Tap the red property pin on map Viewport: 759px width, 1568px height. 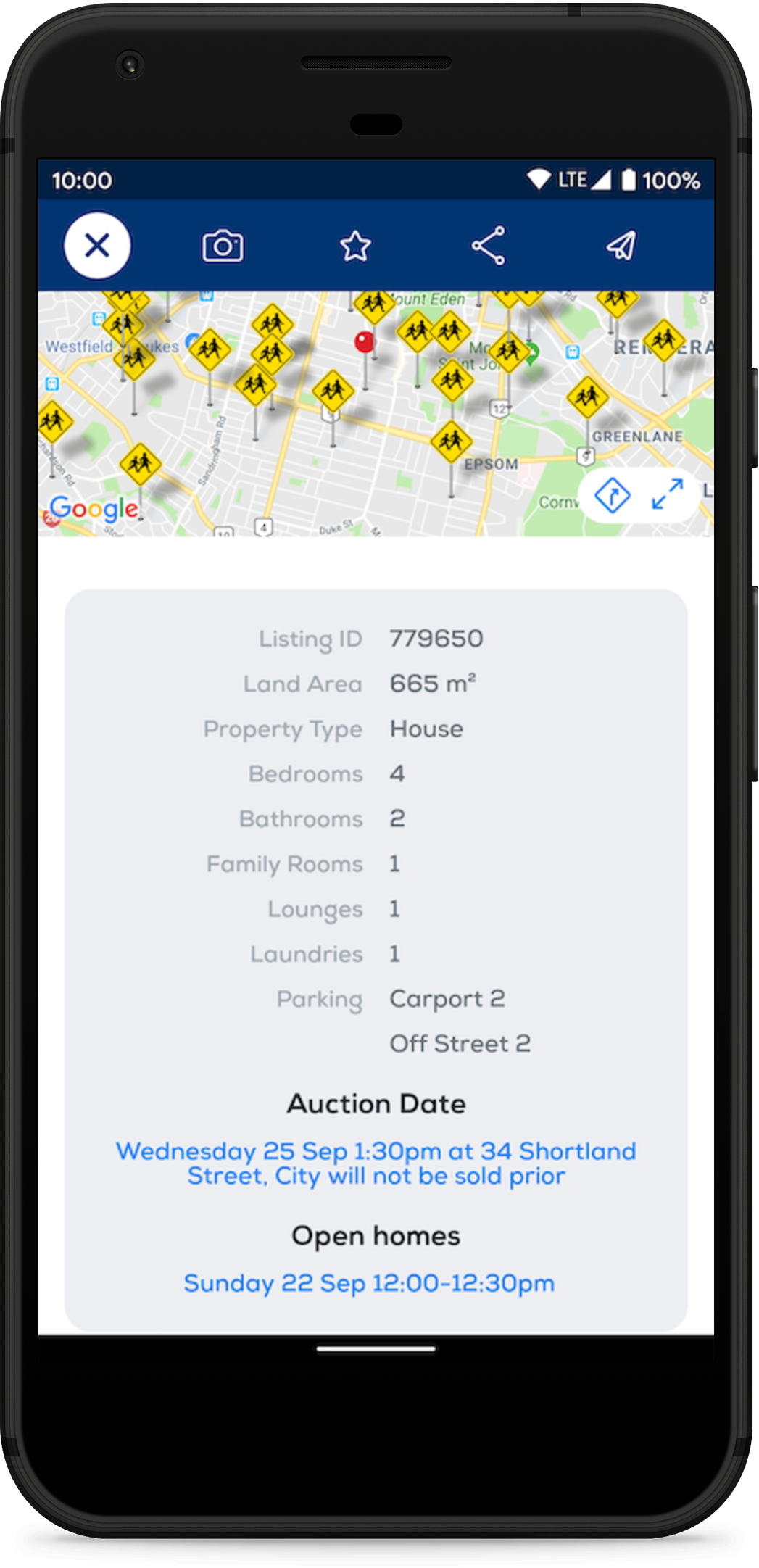coord(365,342)
